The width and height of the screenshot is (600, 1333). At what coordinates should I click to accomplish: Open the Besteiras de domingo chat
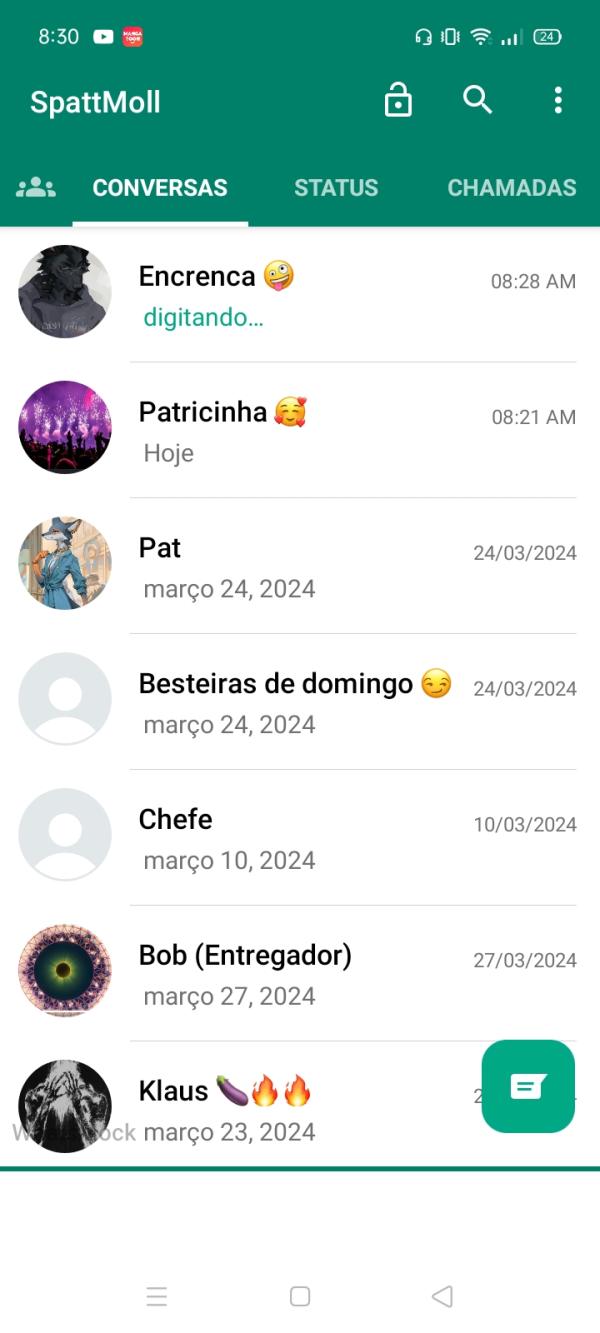[340, 702]
